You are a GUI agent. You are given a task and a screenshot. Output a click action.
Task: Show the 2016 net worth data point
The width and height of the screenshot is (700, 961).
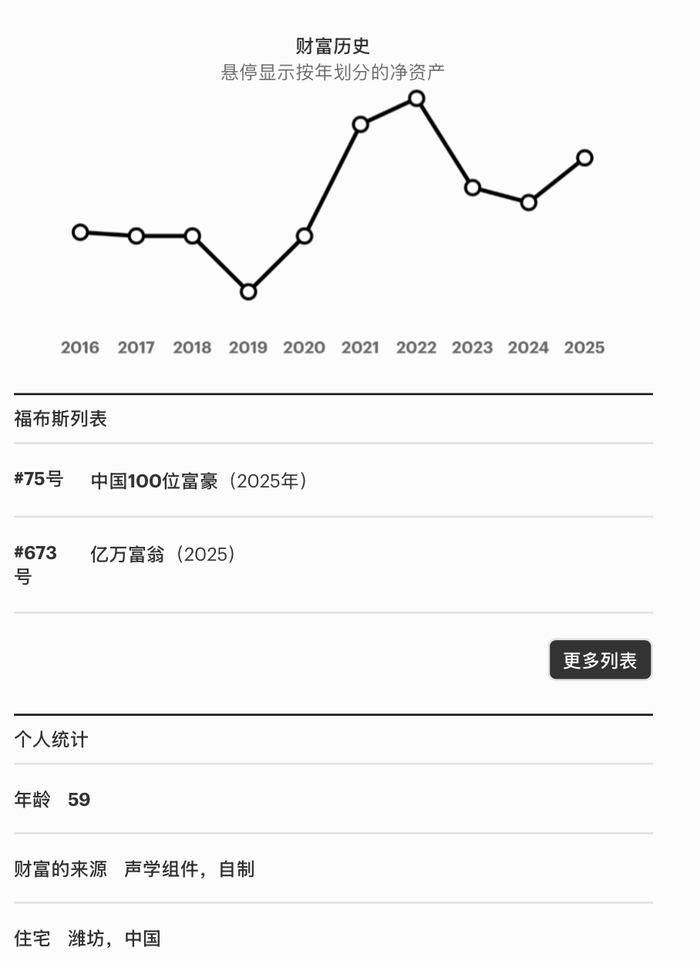[x=80, y=232]
